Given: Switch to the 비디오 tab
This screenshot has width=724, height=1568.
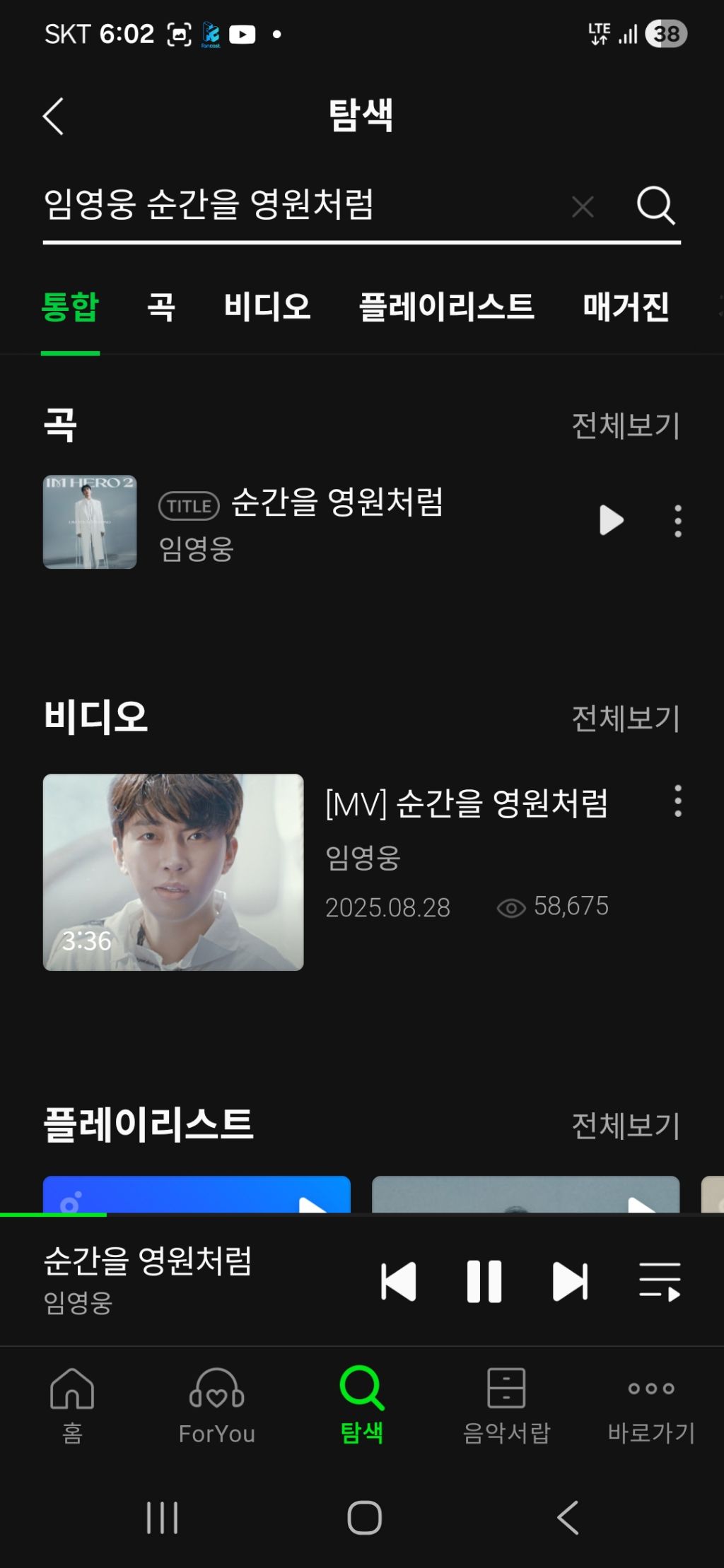Looking at the screenshot, I should 267,307.
